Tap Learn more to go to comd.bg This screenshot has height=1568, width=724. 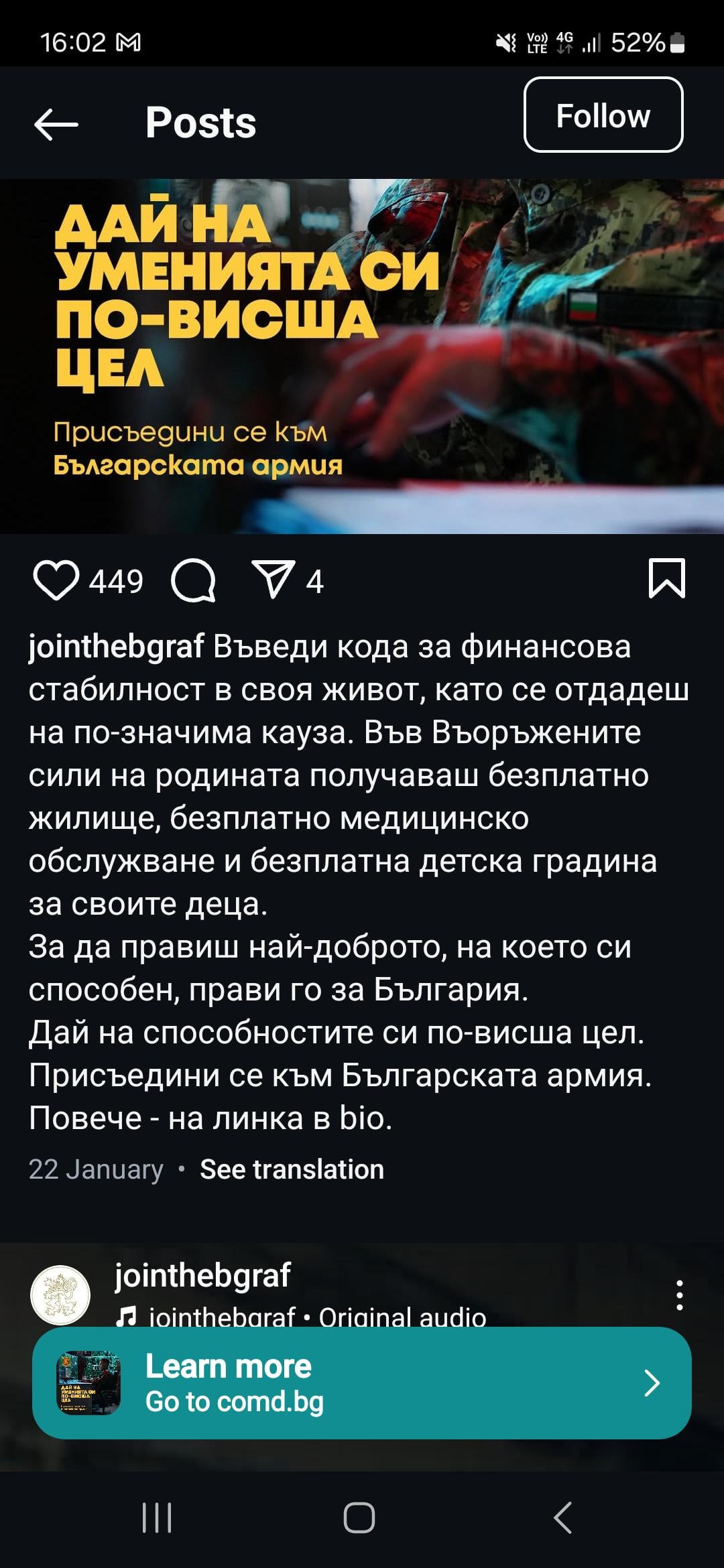[x=362, y=1383]
